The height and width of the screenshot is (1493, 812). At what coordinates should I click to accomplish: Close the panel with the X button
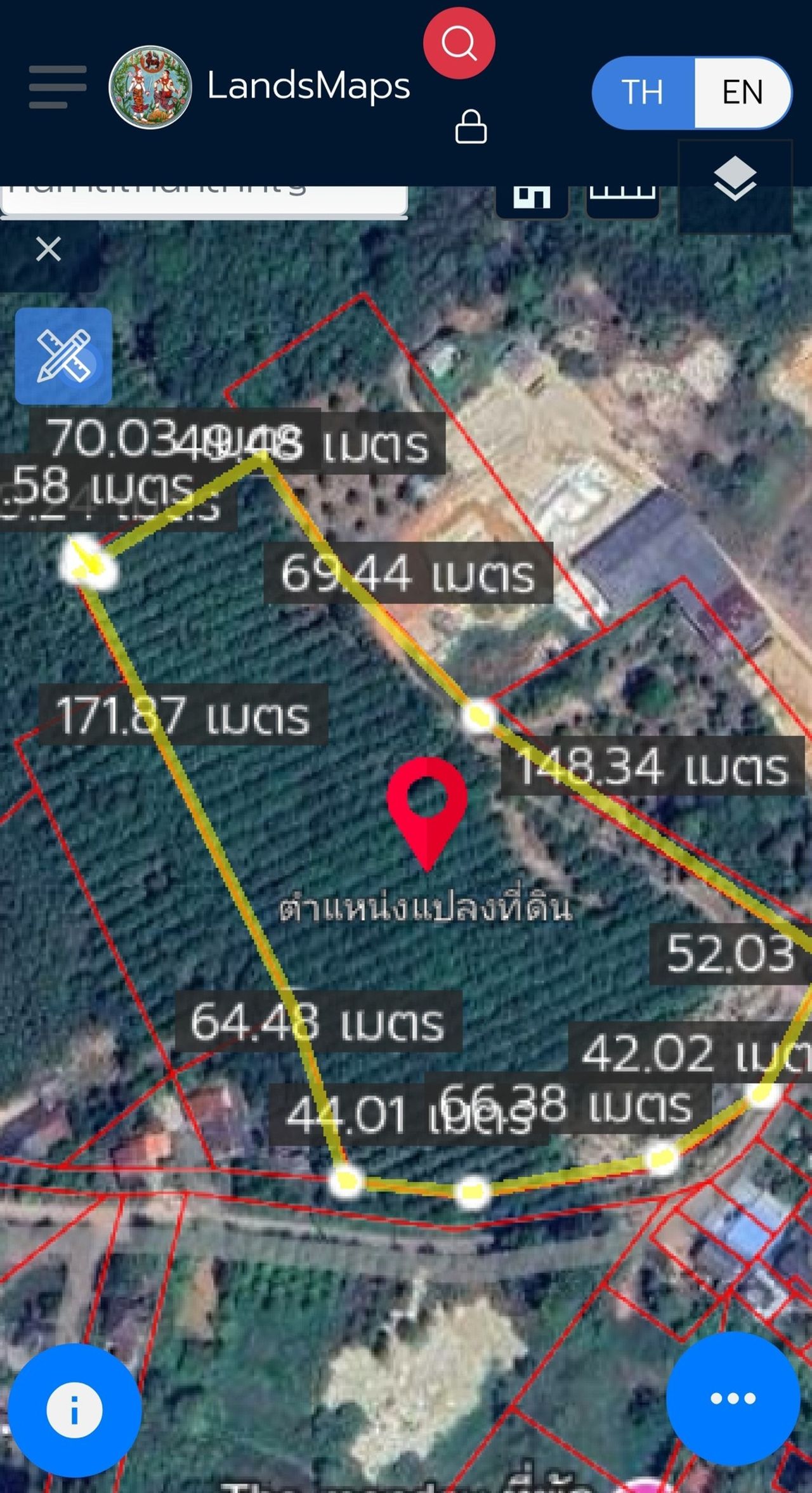pyautogui.click(x=49, y=249)
